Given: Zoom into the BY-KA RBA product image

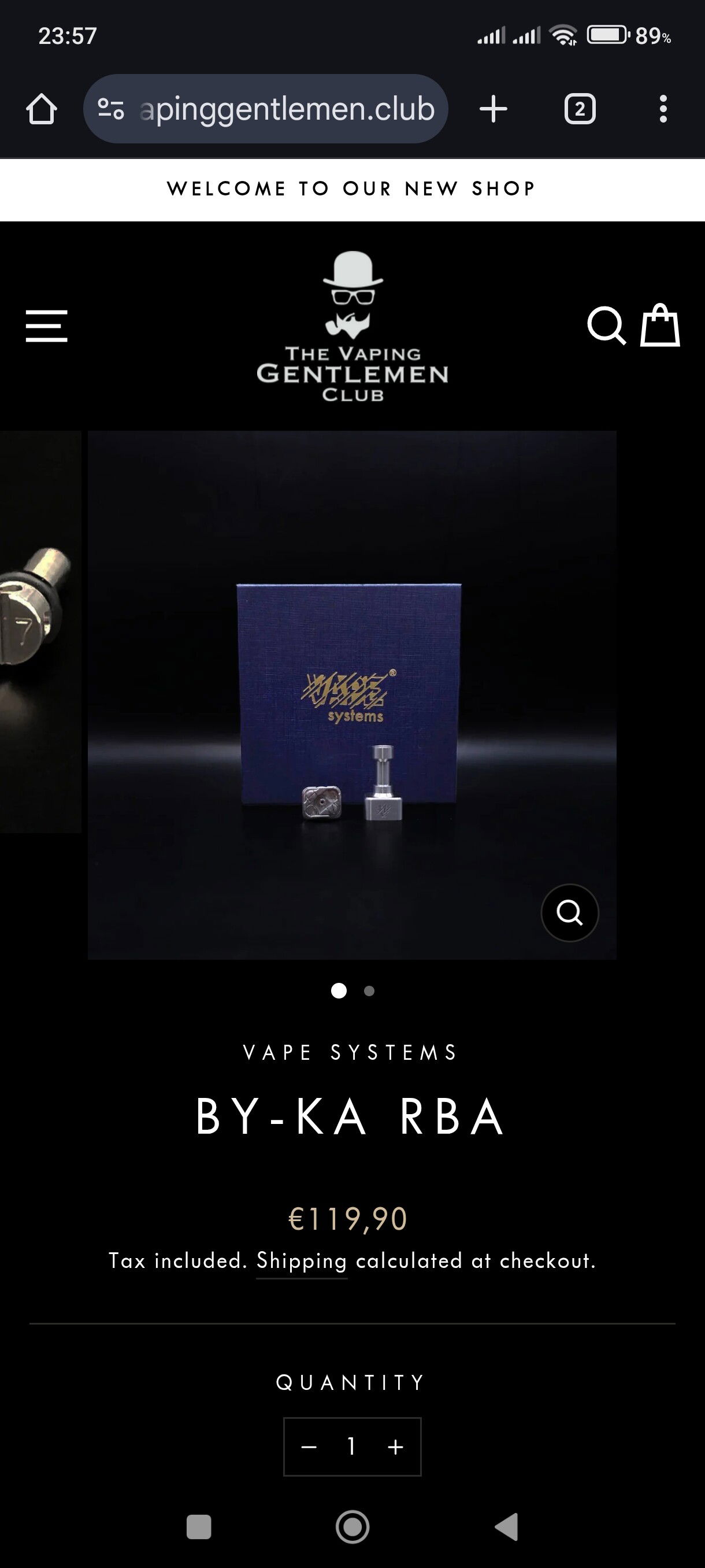Looking at the screenshot, I should pyautogui.click(x=570, y=912).
